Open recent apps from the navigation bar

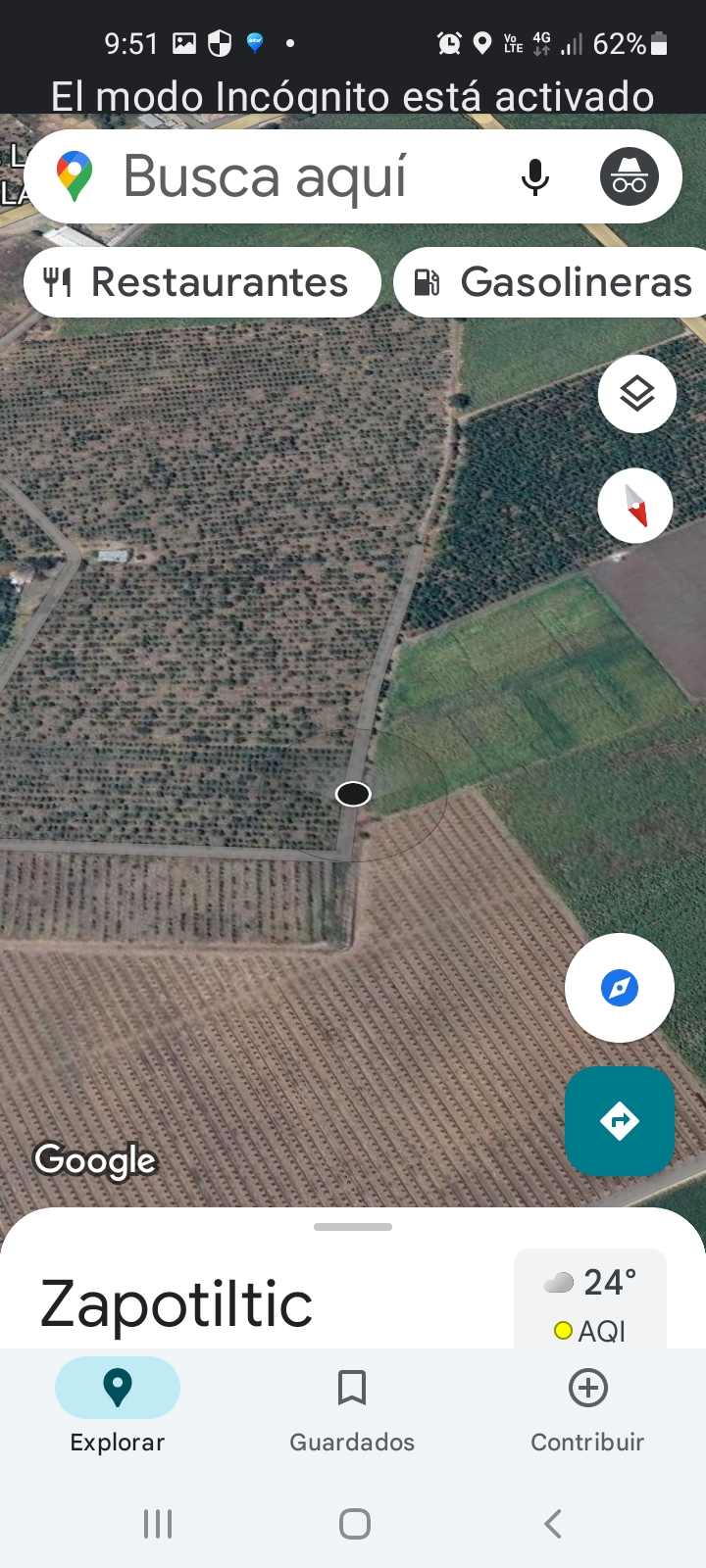tap(158, 1524)
